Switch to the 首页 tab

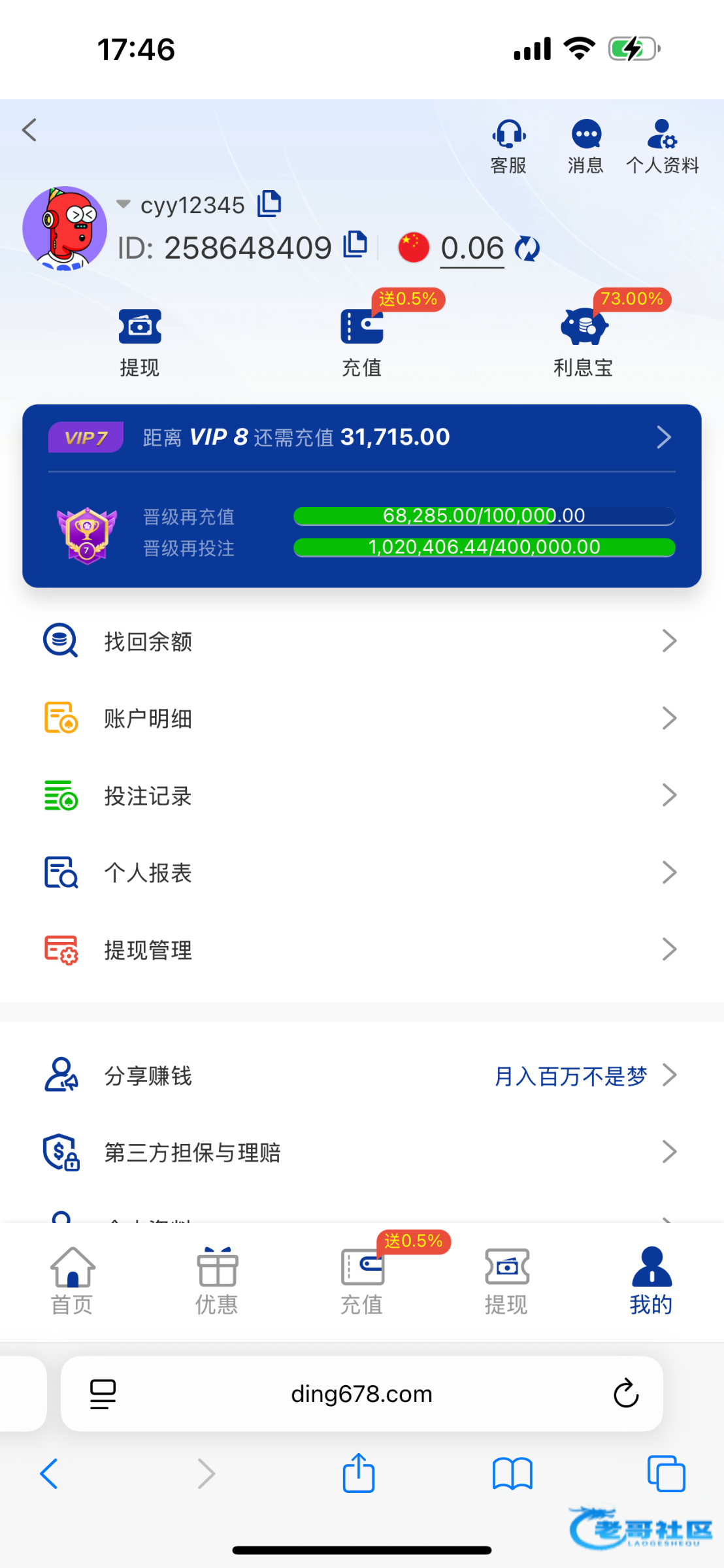[73, 1281]
